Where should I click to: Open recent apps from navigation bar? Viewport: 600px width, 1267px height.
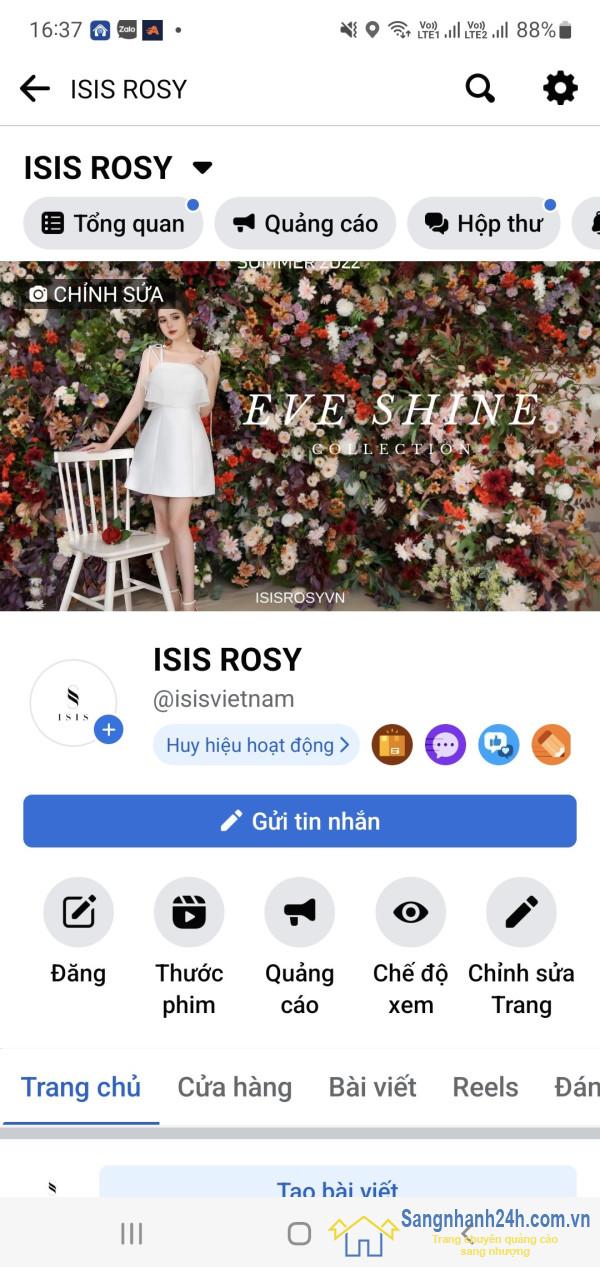[131, 1233]
